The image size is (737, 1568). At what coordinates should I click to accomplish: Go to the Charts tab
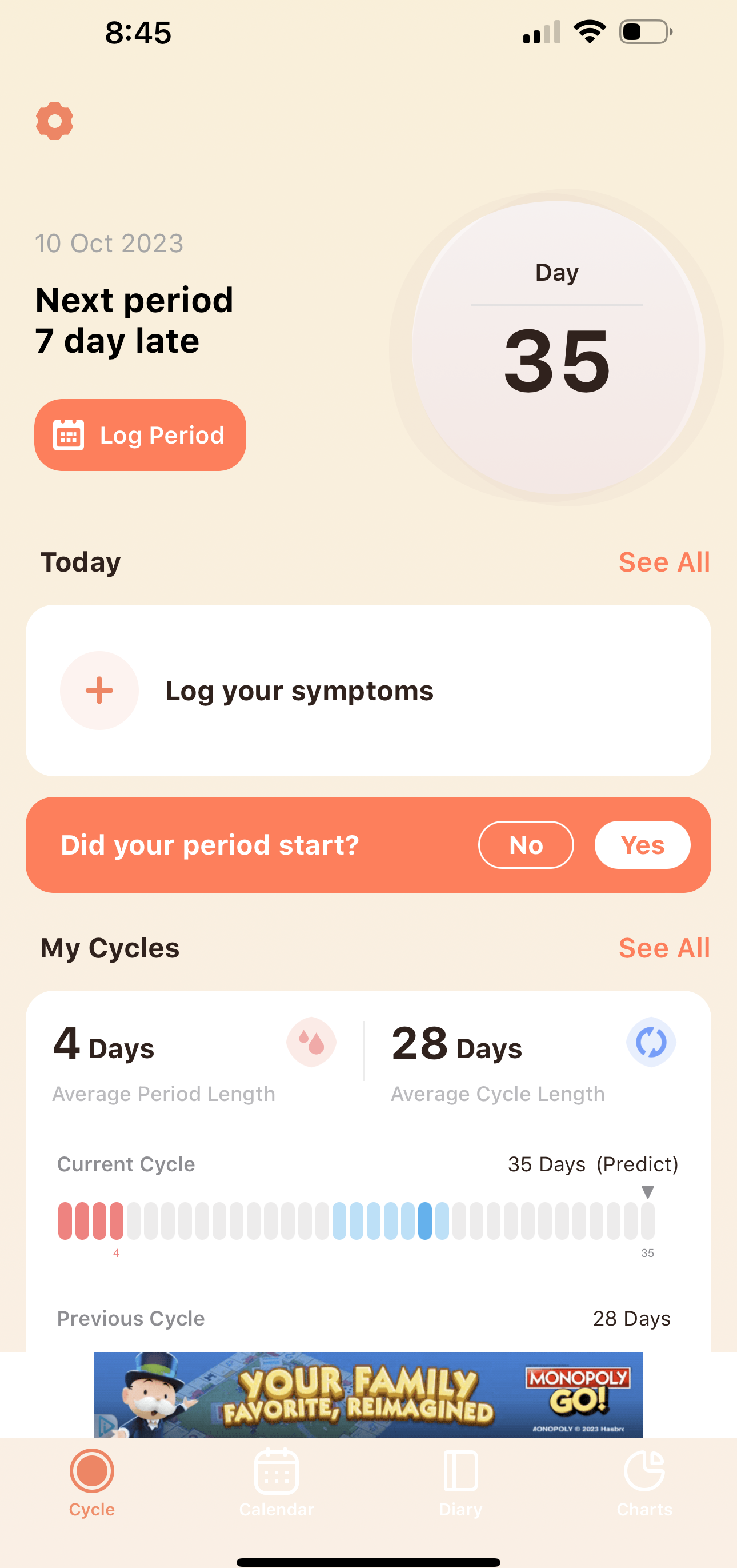pyautogui.click(x=644, y=1483)
